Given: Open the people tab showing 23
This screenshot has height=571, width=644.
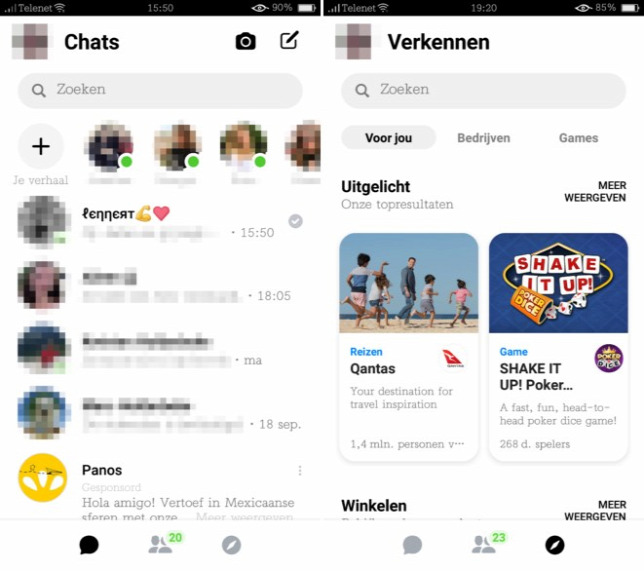Looking at the screenshot, I should tap(484, 545).
